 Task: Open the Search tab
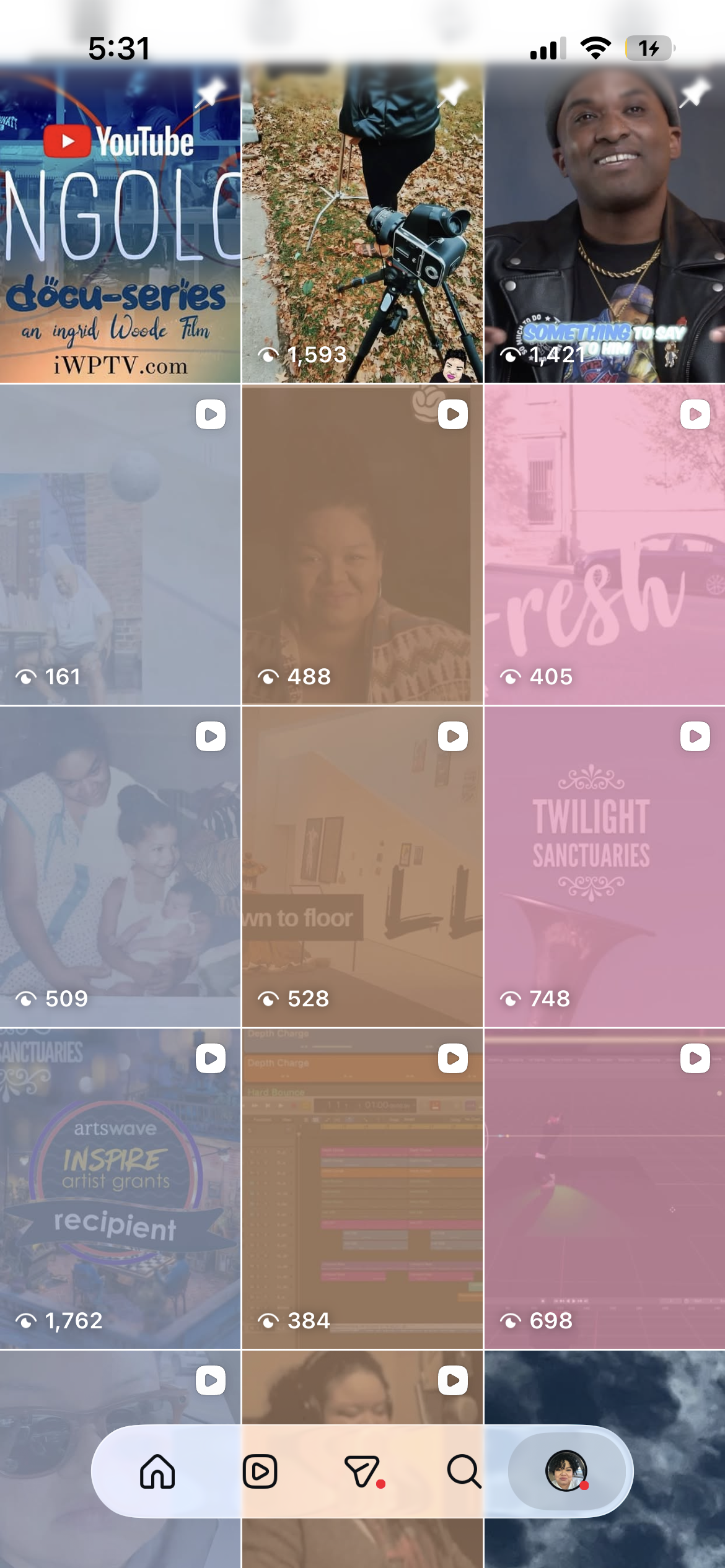pyautogui.click(x=464, y=1471)
